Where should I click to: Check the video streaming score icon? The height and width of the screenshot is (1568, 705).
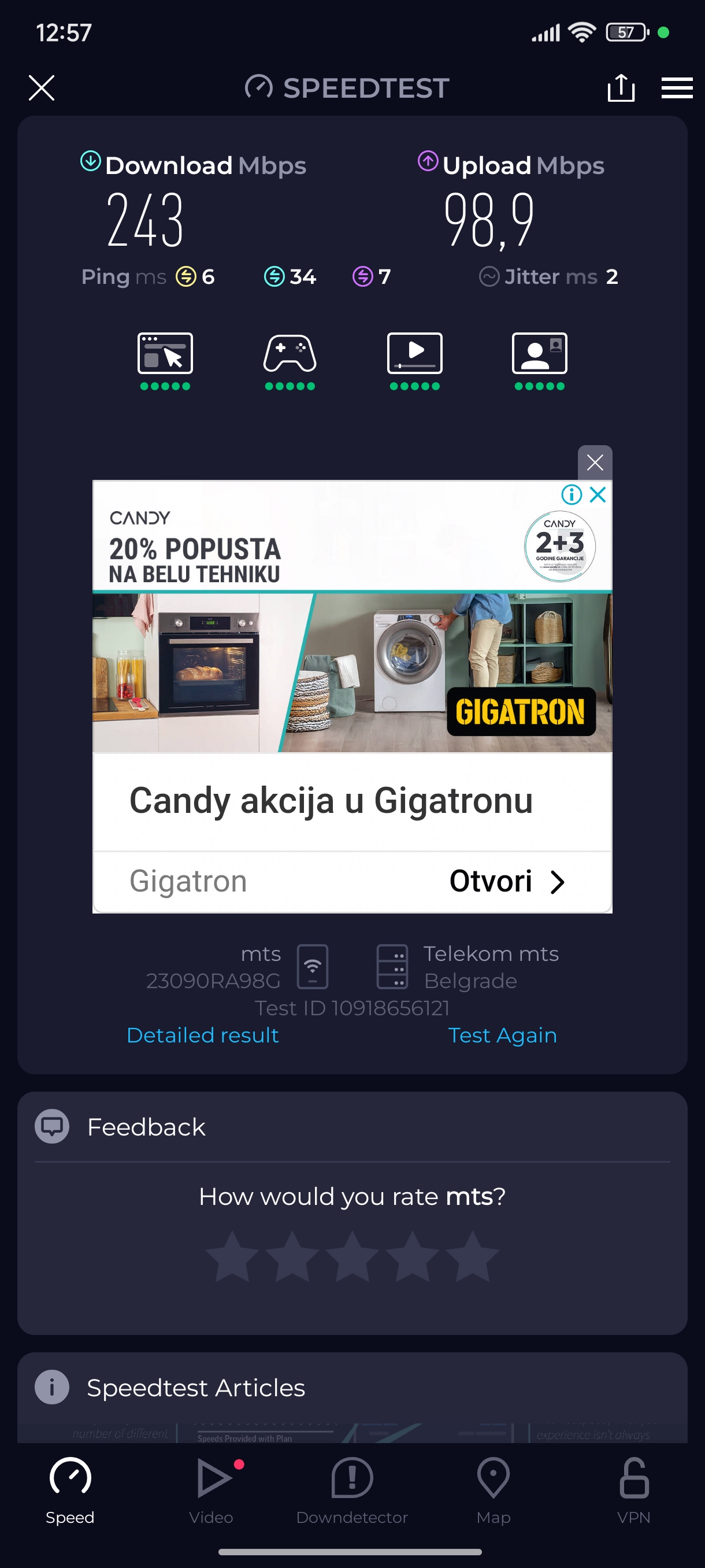coord(414,354)
